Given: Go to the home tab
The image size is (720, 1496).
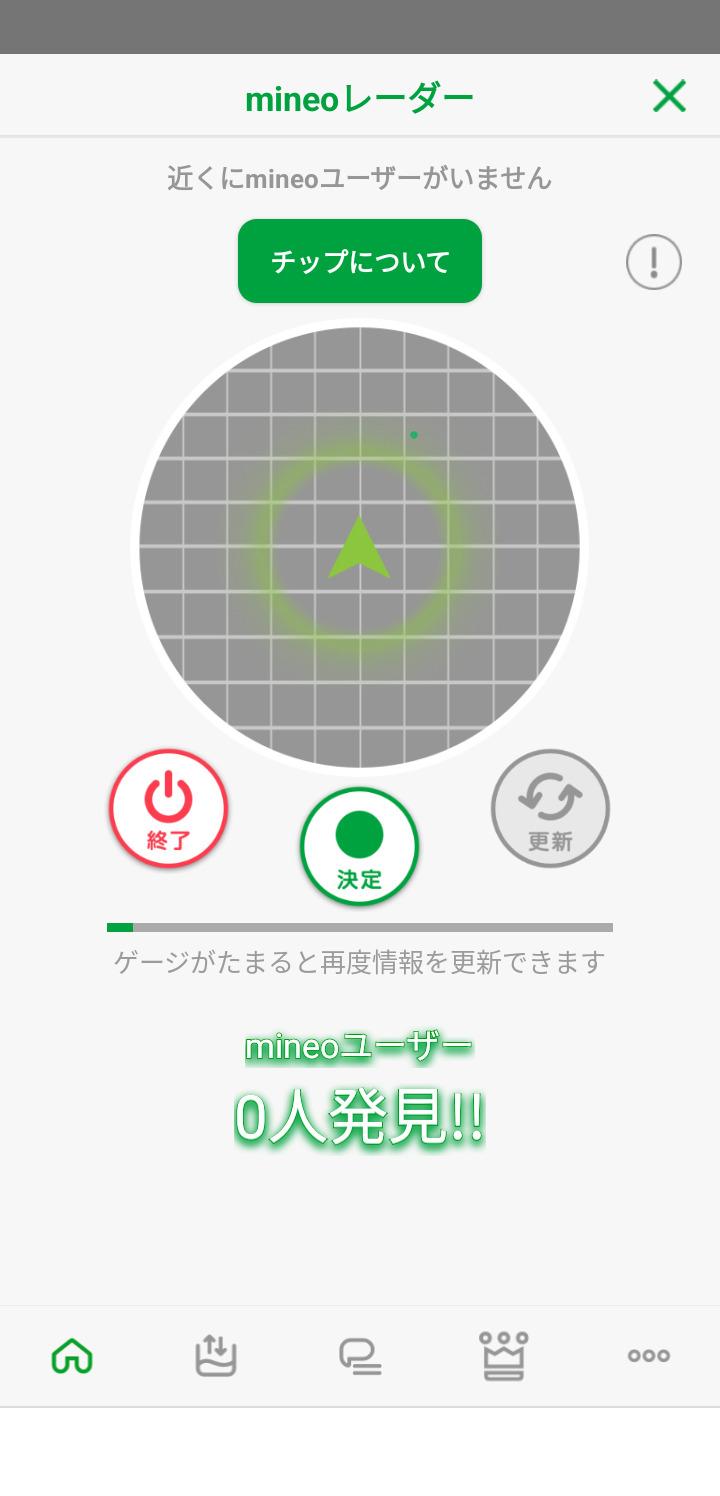Looking at the screenshot, I should tap(72, 1356).
